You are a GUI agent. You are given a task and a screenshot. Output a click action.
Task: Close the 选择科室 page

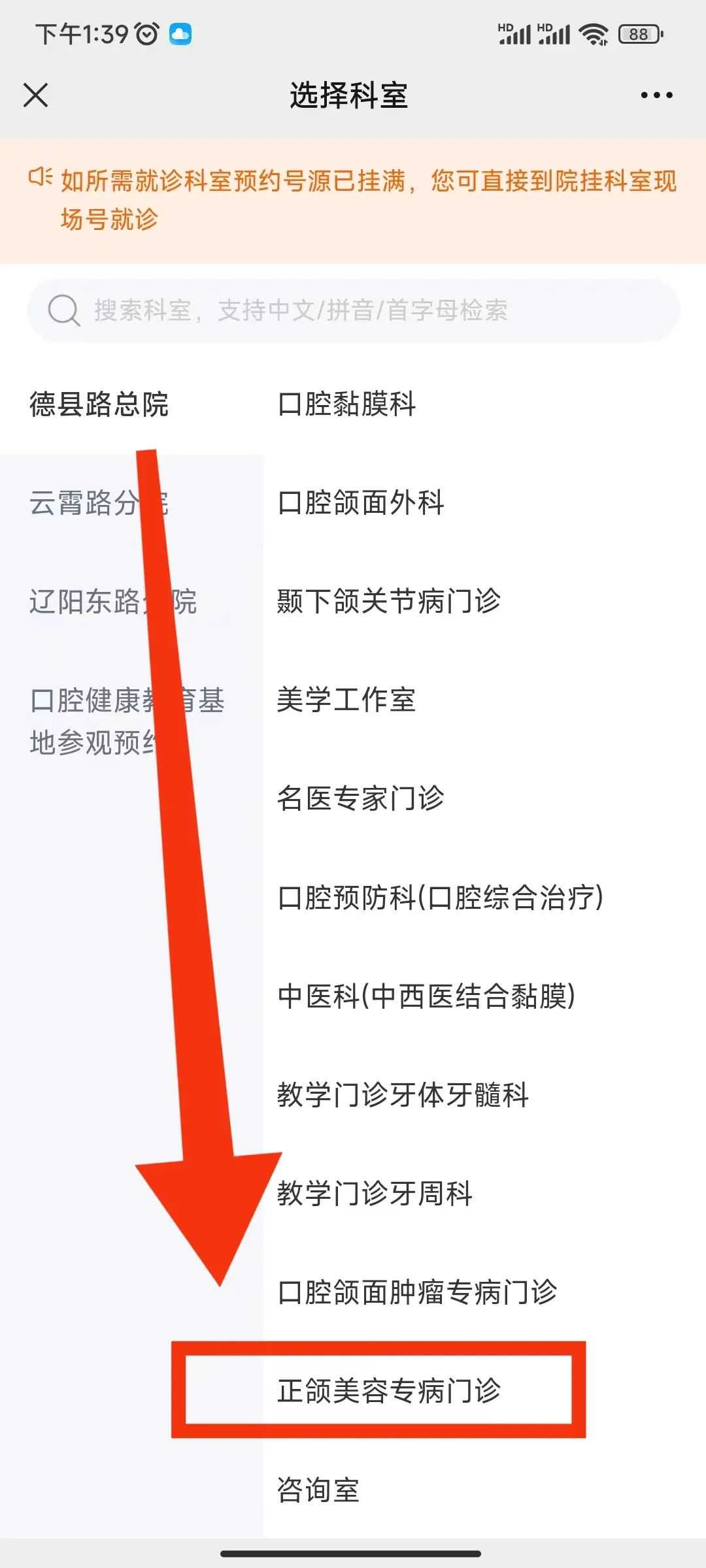coord(36,95)
